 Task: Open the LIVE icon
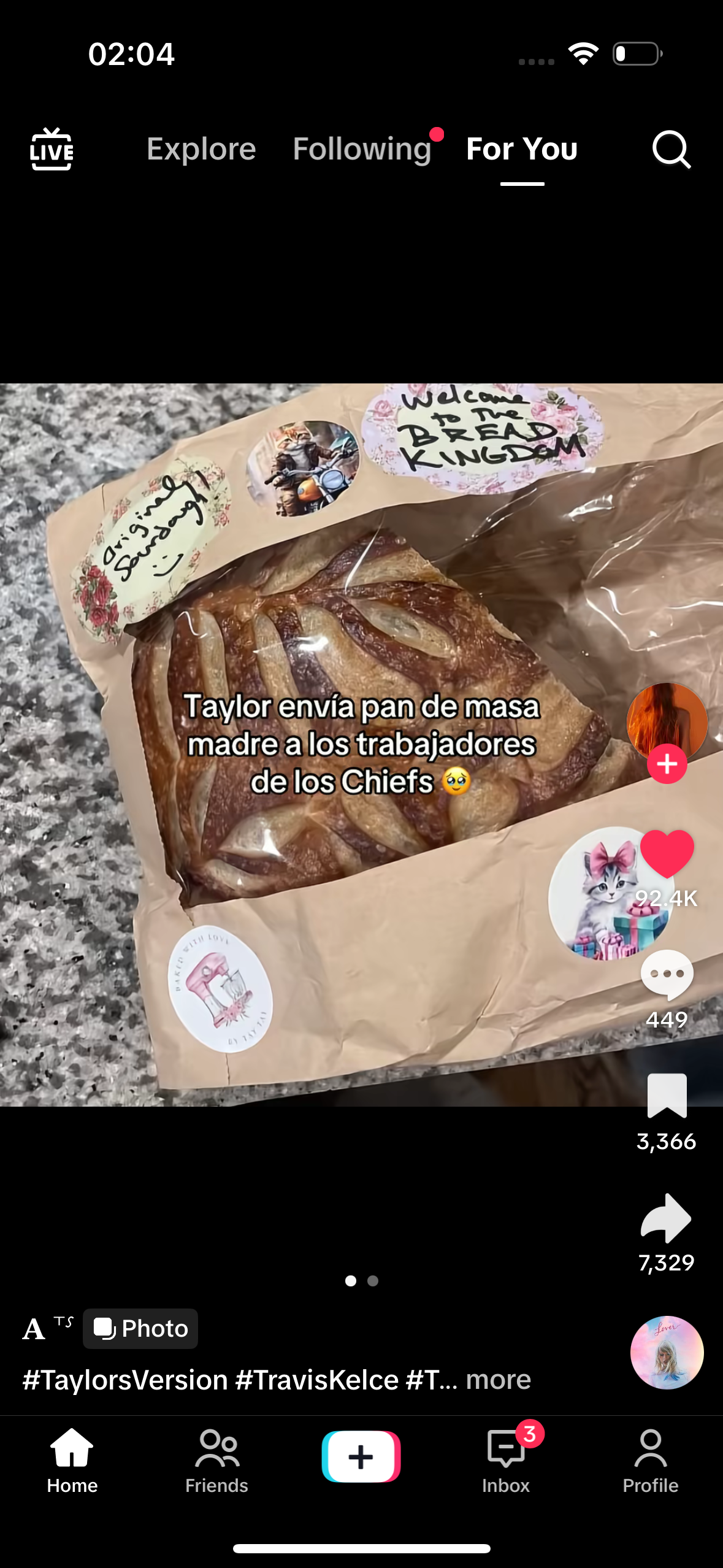point(52,149)
